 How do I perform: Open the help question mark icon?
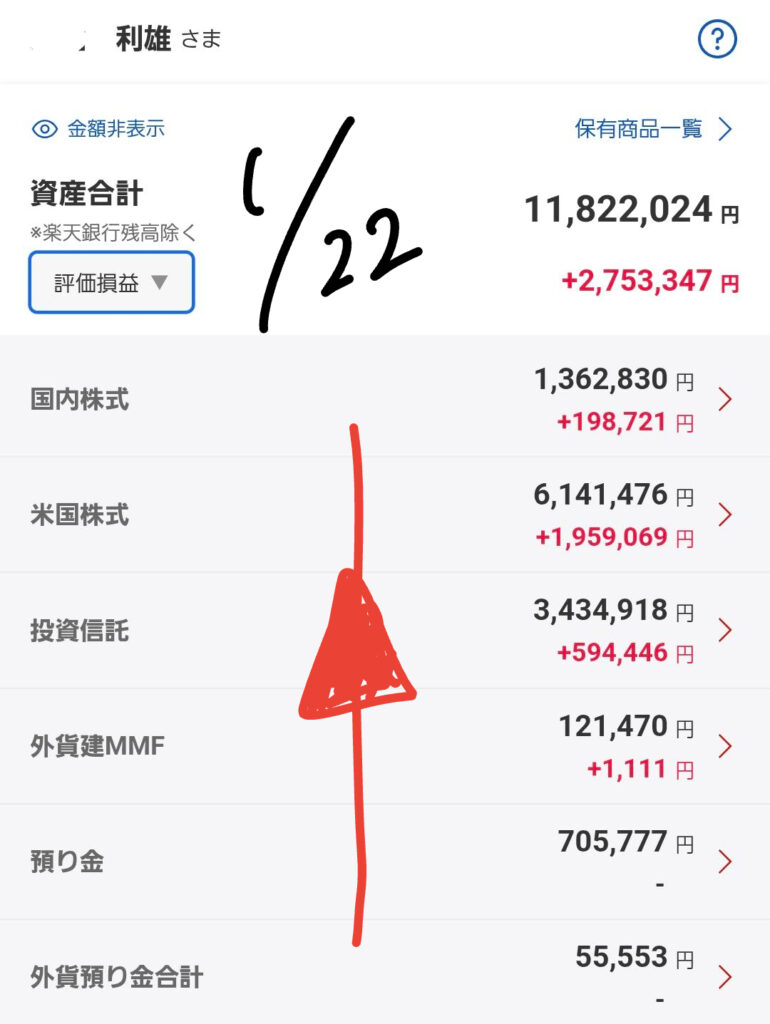pyautogui.click(x=716, y=40)
